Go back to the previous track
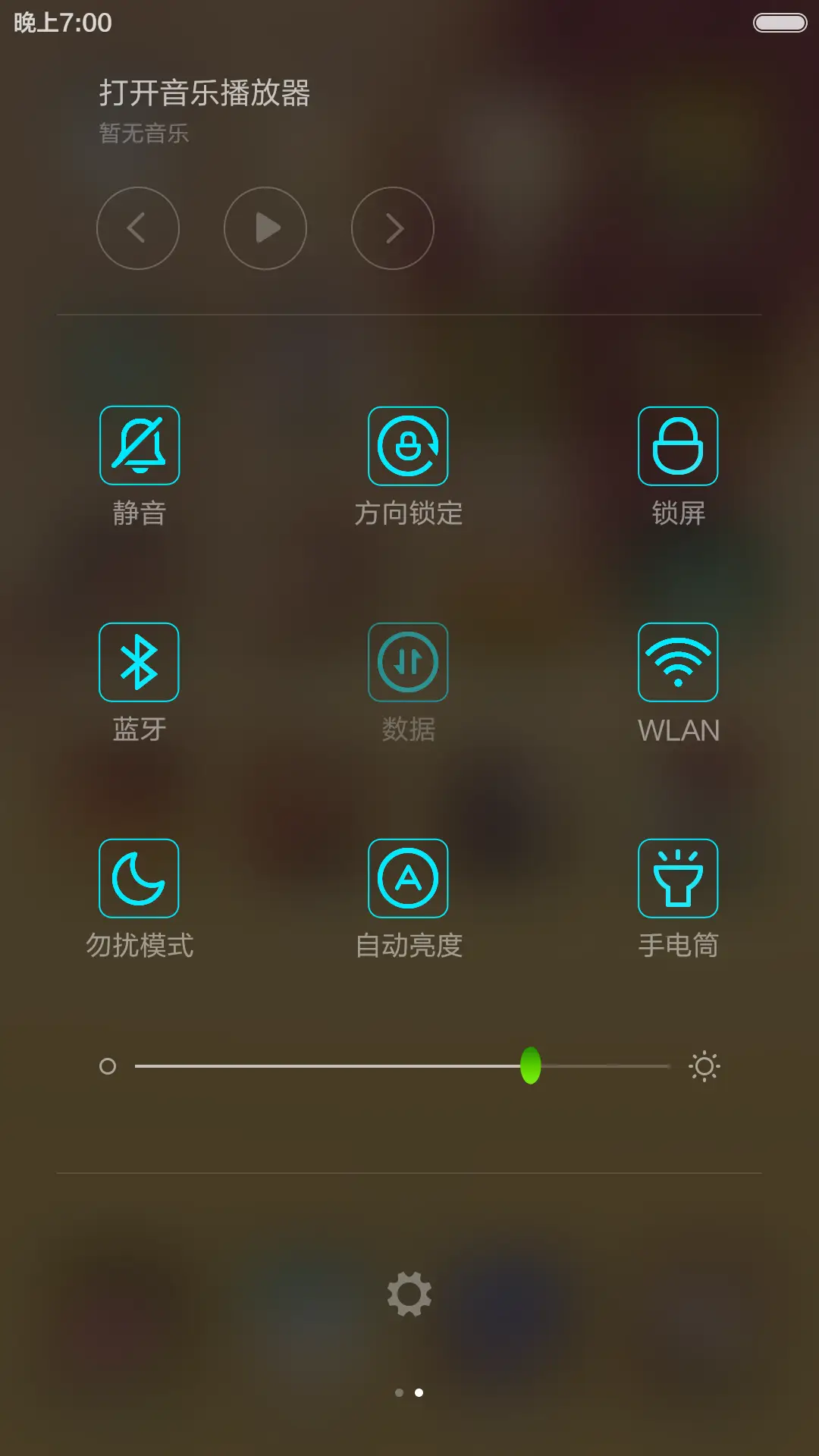The height and width of the screenshot is (1456, 819). click(x=138, y=228)
